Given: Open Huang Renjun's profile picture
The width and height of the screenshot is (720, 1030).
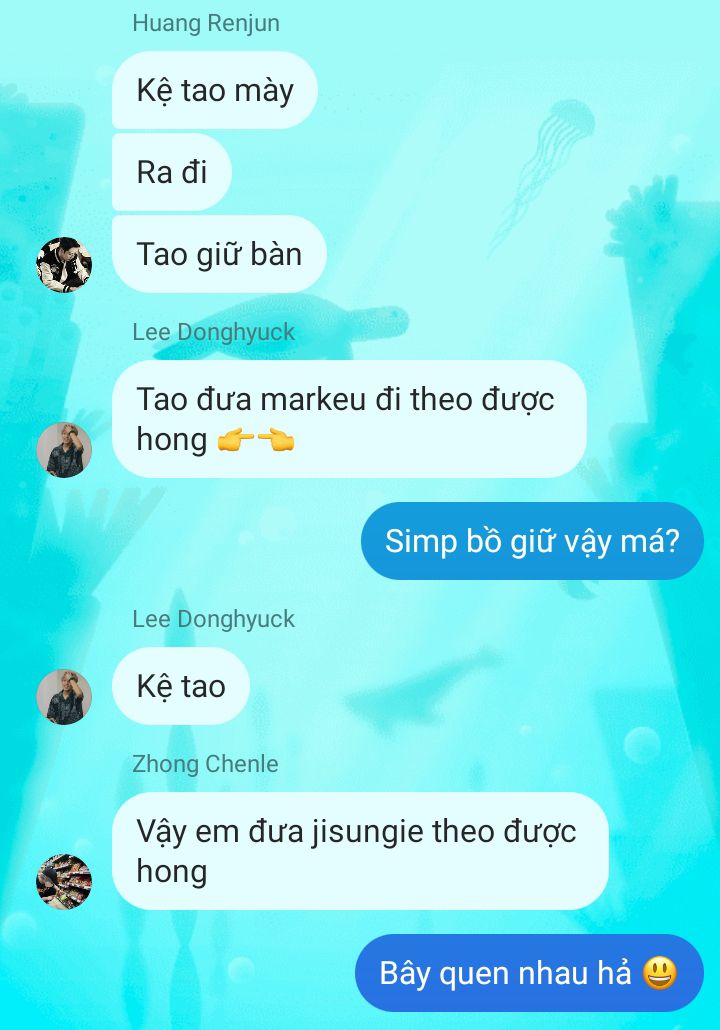Looking at the screenshot, I should (64, 265).
